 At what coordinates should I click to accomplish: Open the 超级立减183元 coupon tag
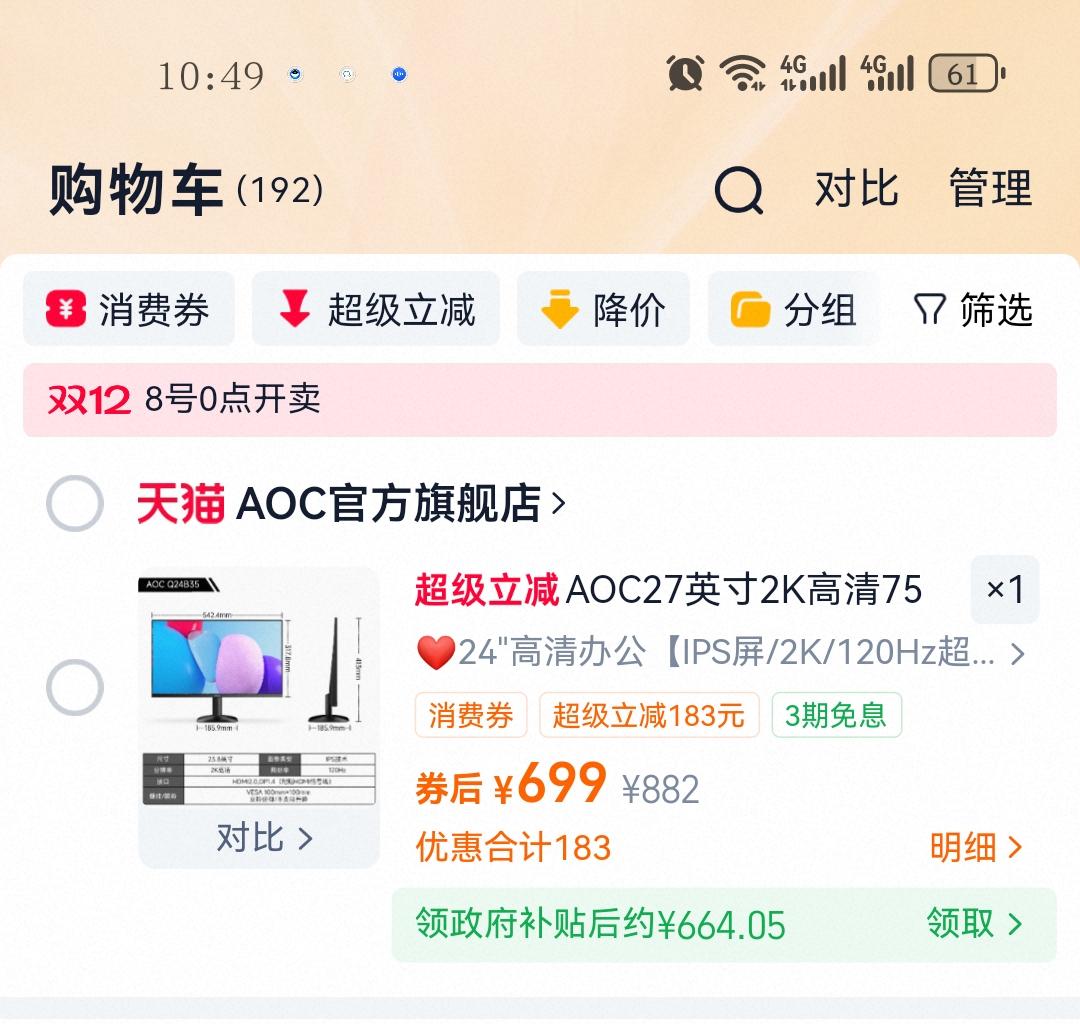(649, 716)
